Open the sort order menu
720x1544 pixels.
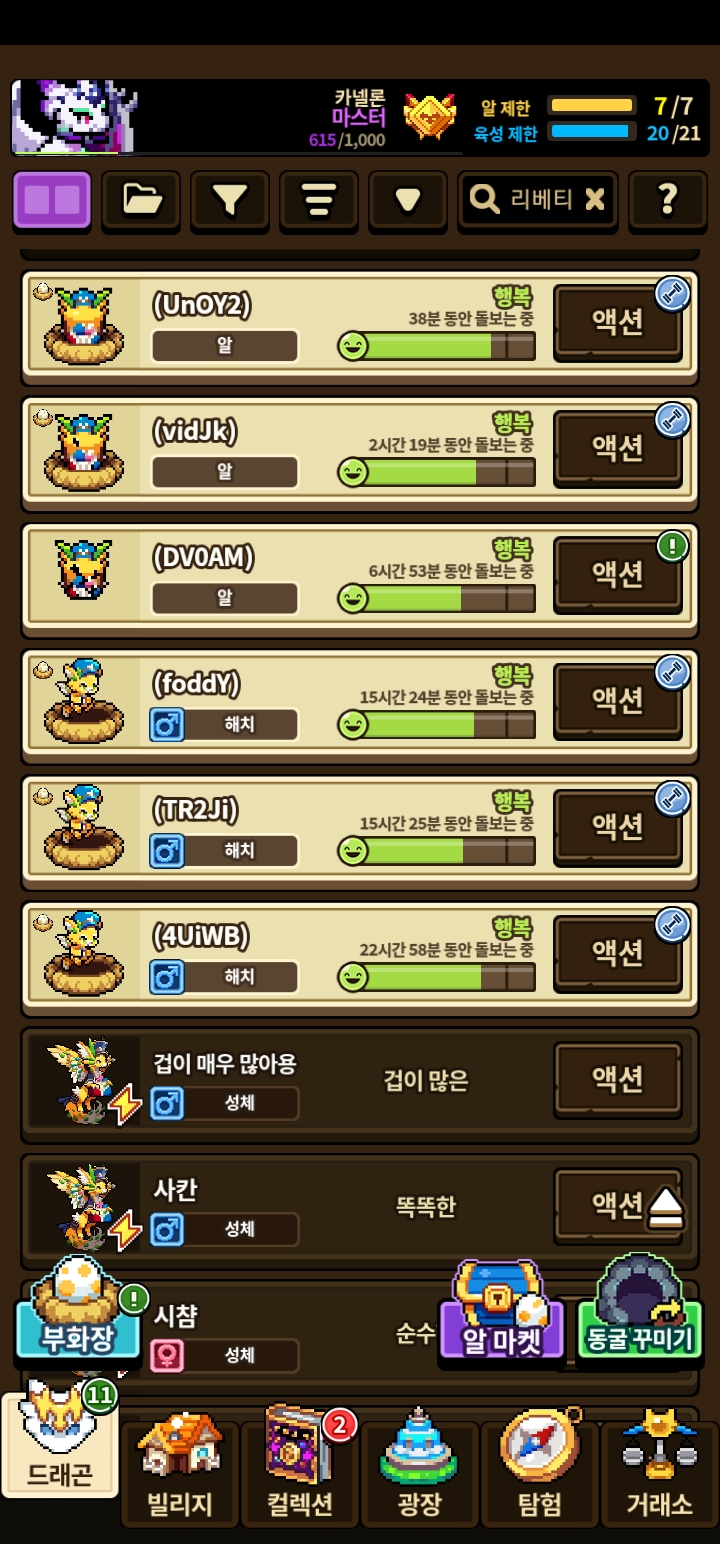(319, 200)
